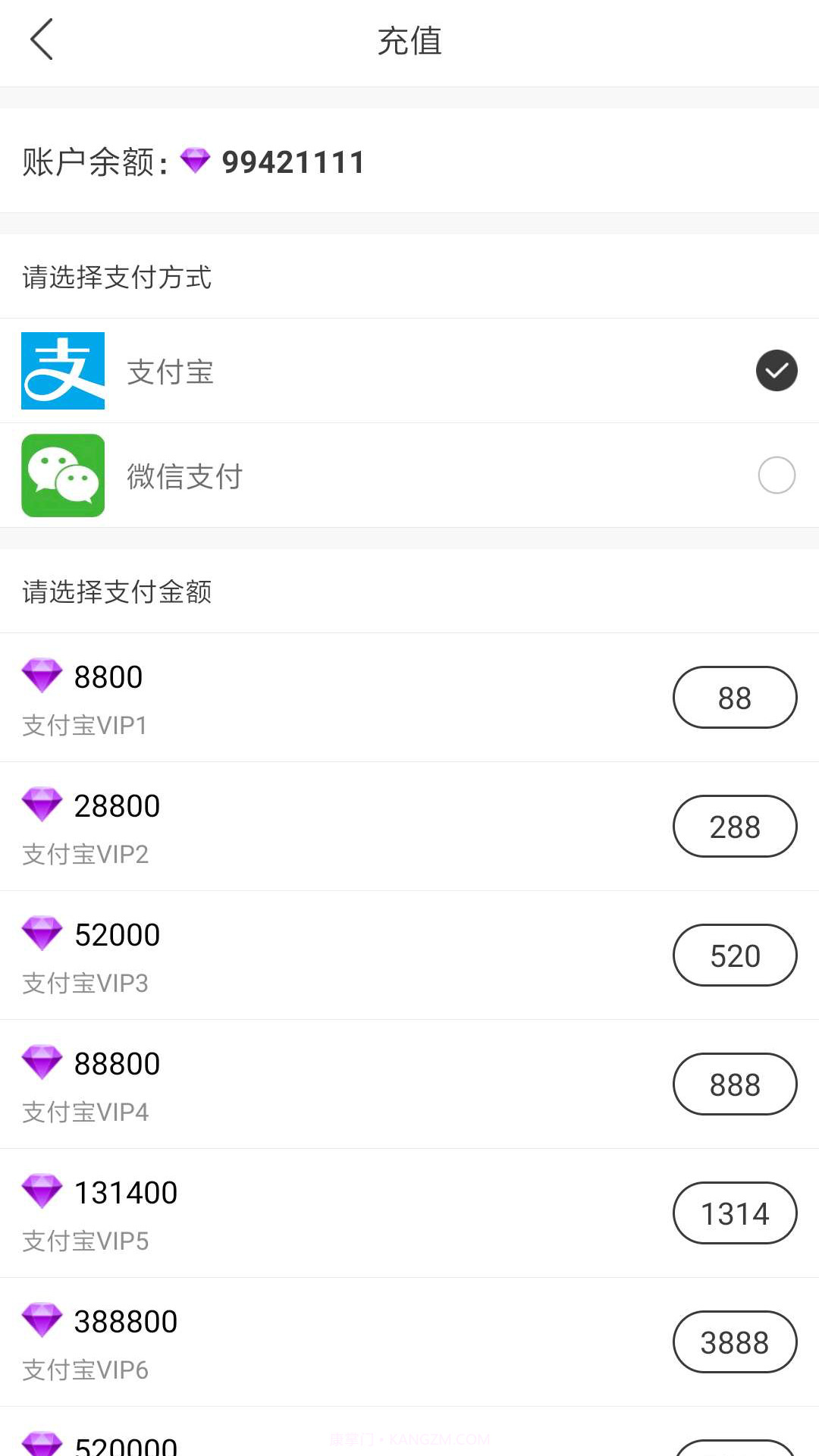Viewport: 819px width, 1456px height.
Task: Click the diamond icon beside 8800
Action: tap(42, 676)
